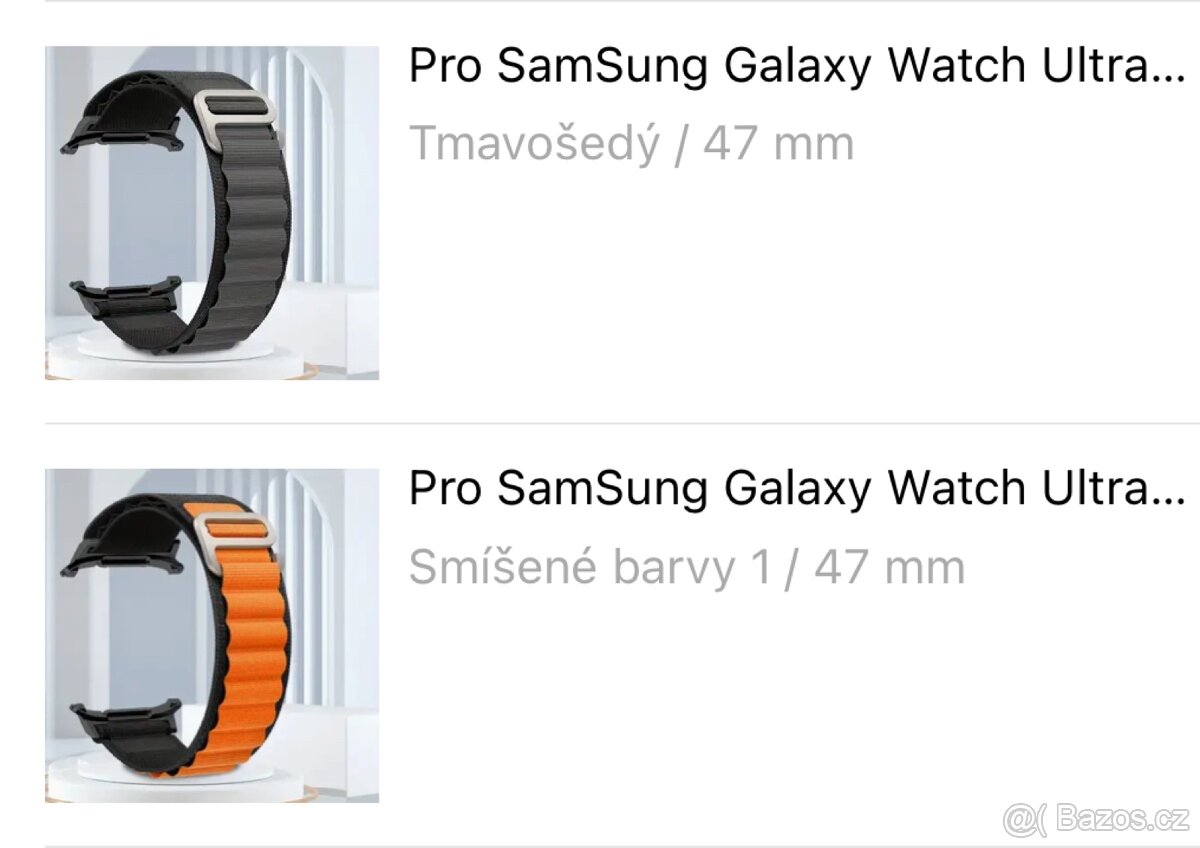The height and width of the screenshot is (848, 1200).
Task: Open the Tmavošedý 47 mm watch band item
Action: click(x=795, y=66)
